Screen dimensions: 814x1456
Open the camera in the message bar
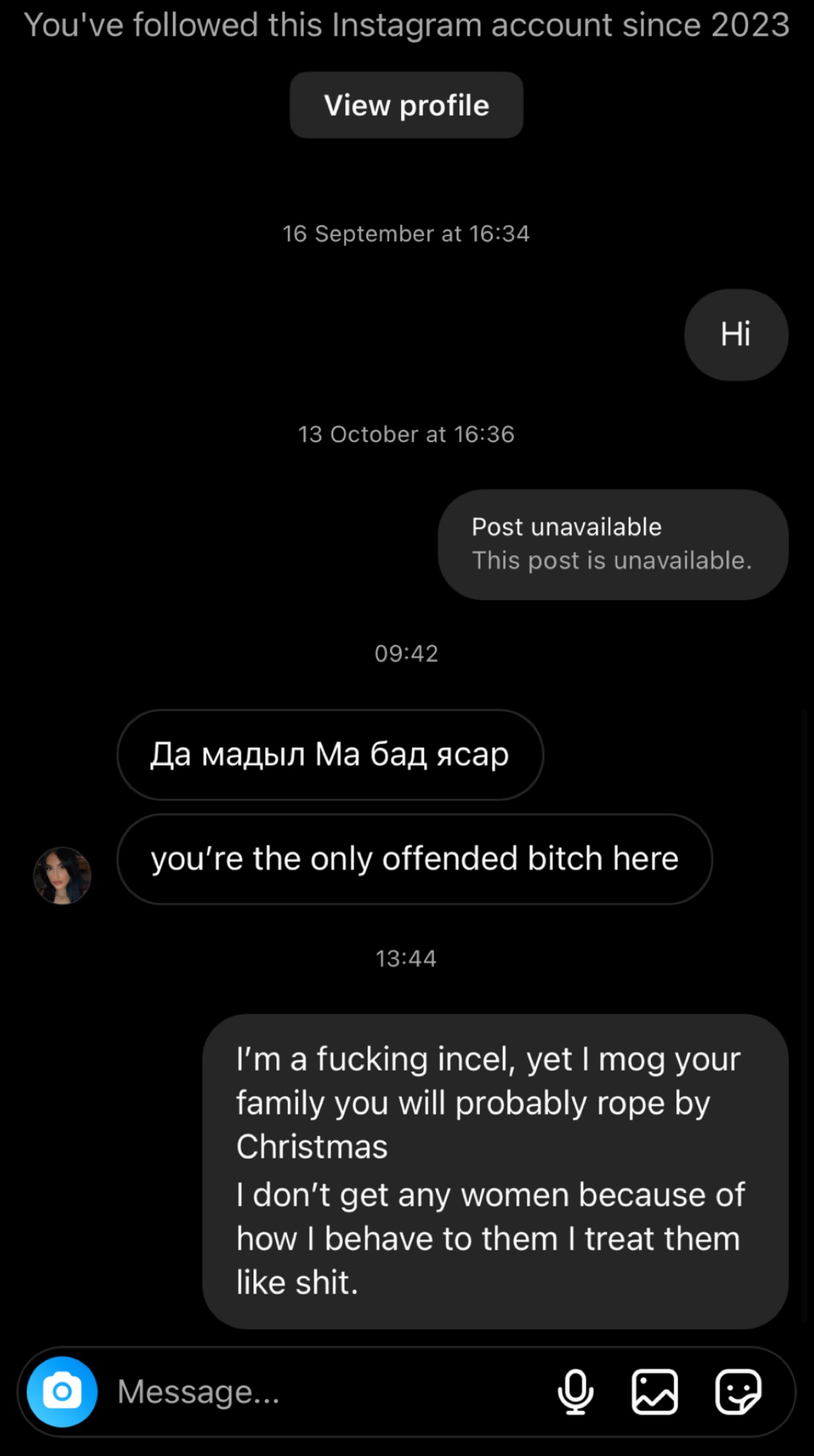62,1391
